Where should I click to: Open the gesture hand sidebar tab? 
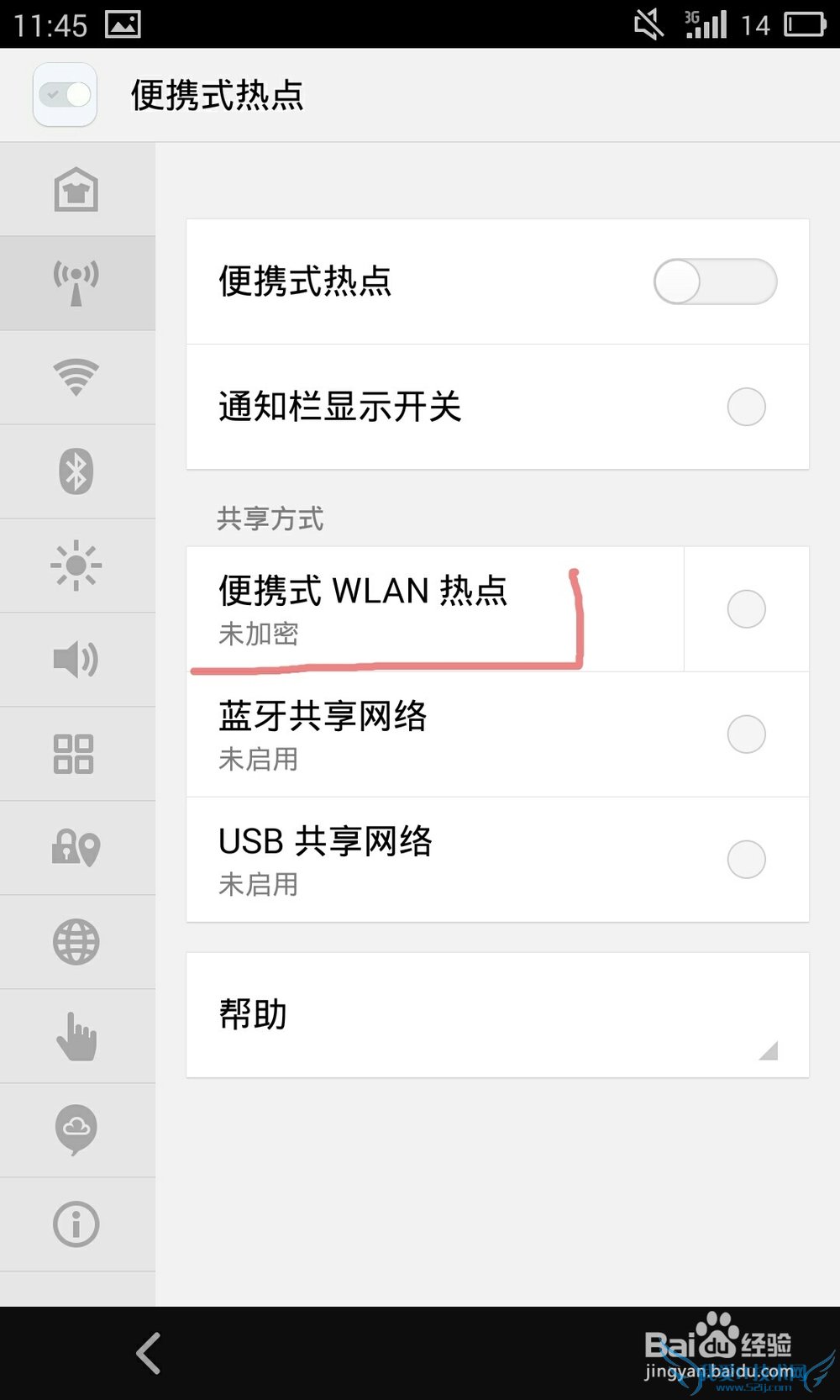(x=76, y=1036)
